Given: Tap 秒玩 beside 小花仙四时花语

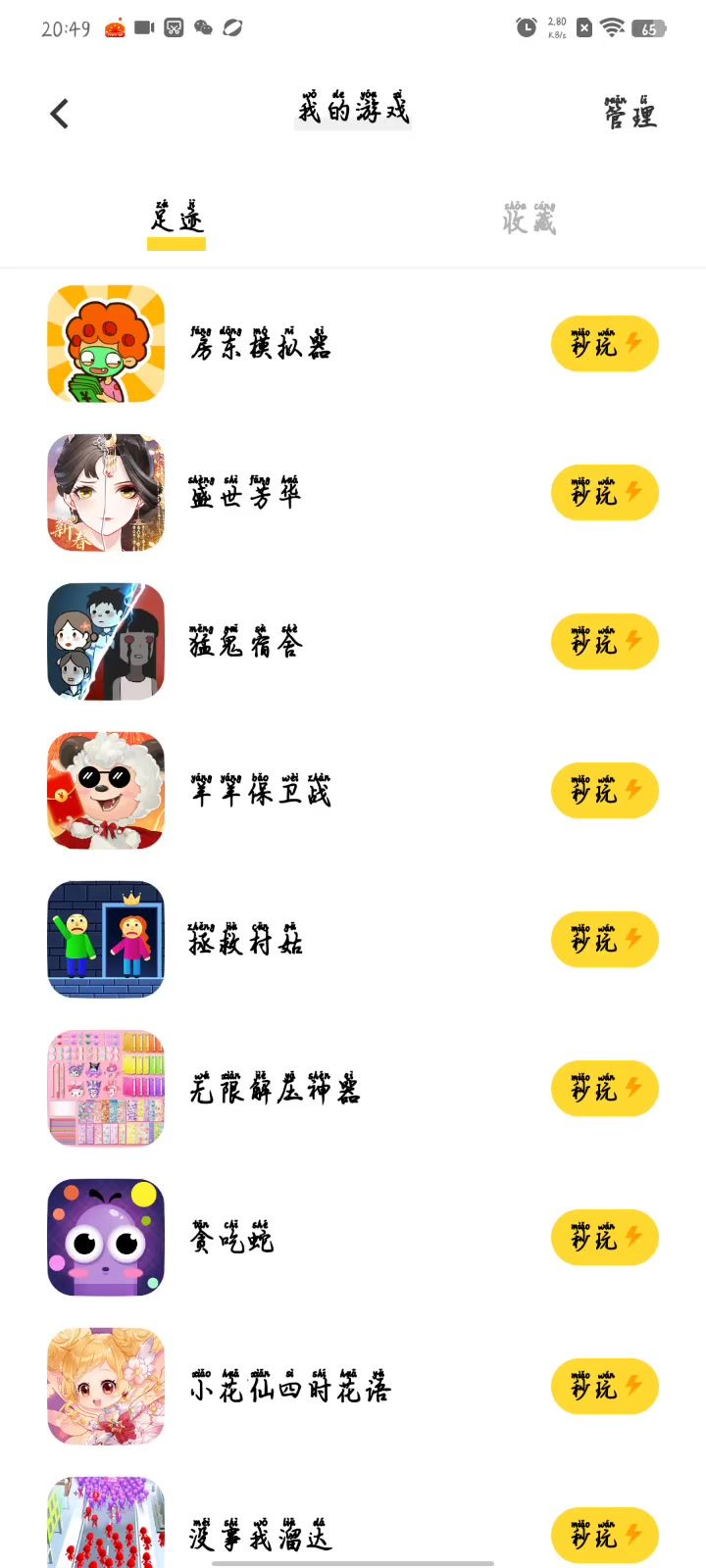Looking at the screenshot, I should pyautogui.click(x=604, y=1387).
